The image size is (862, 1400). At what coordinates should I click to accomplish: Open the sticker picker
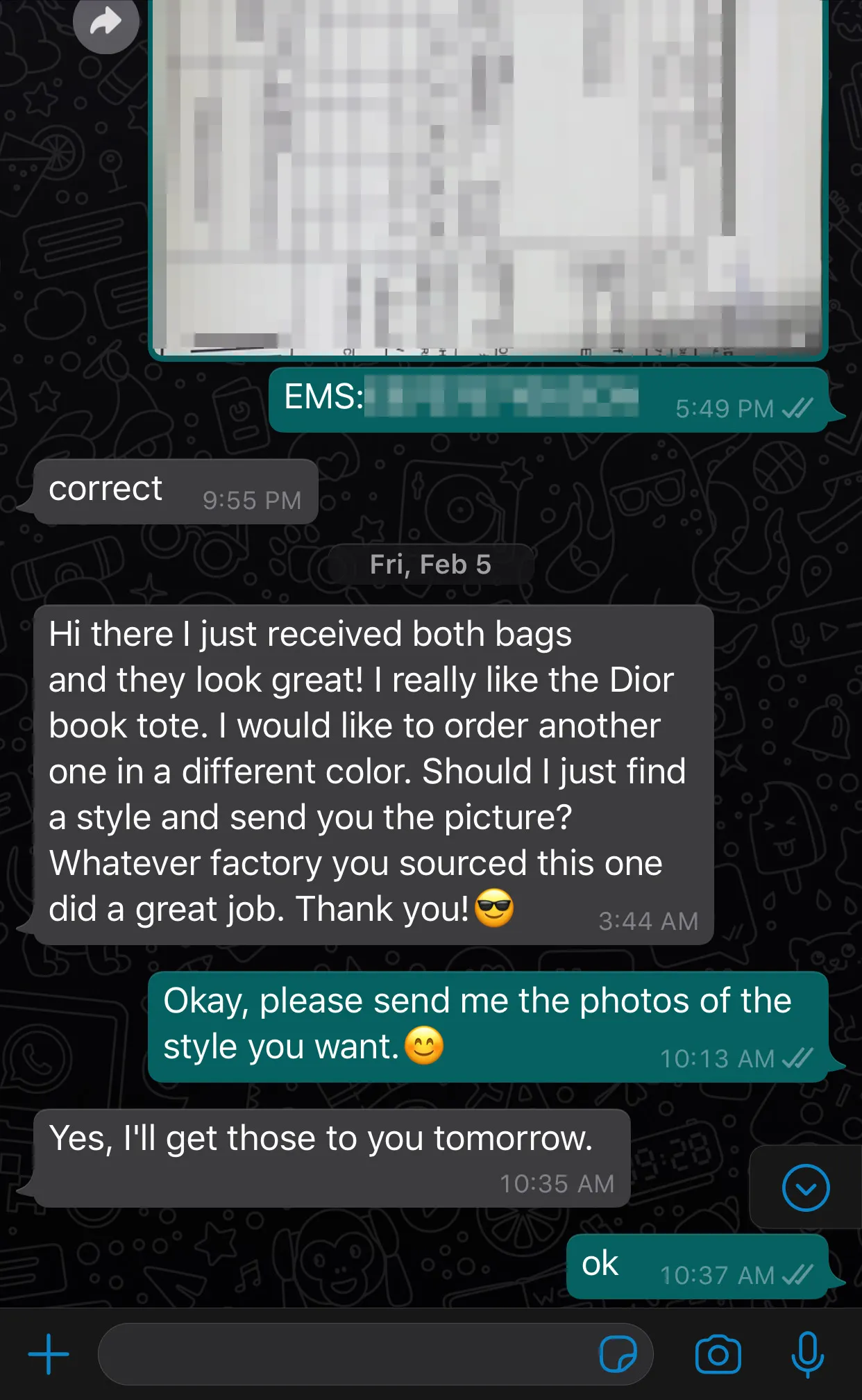pos(617,1354)
